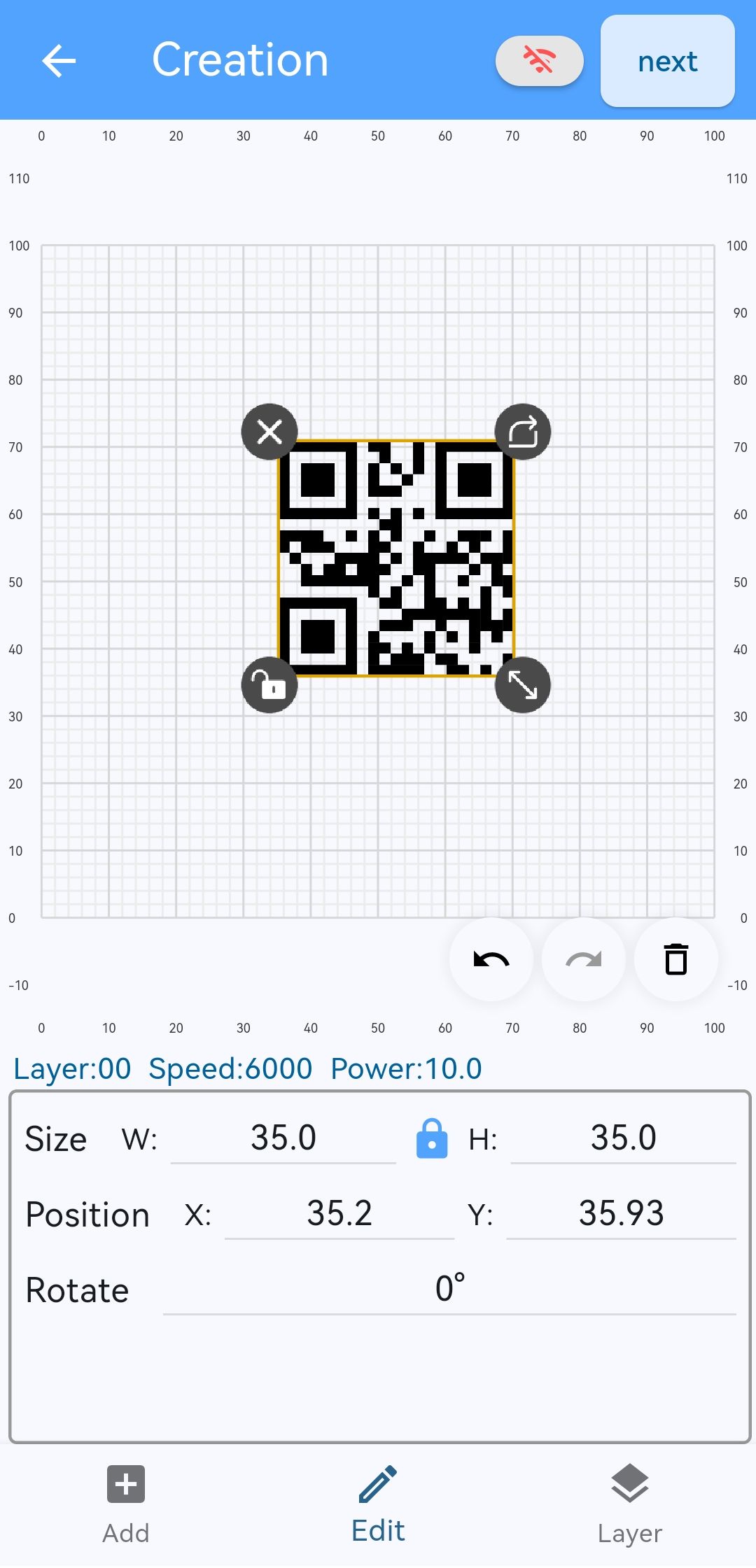Screen dimensions: 756x1568
Task: Edit the Y position field
Action: (x=621, y=1214)
